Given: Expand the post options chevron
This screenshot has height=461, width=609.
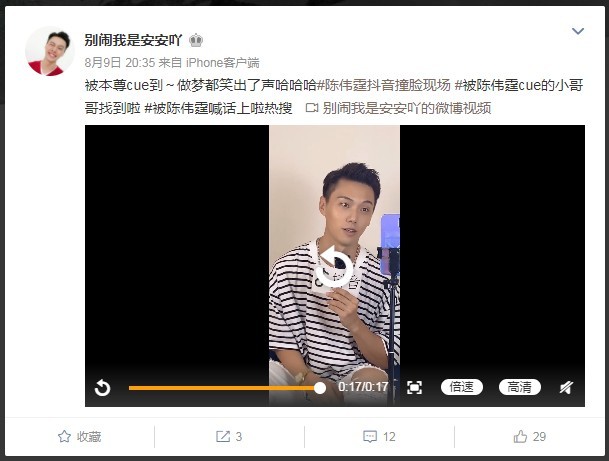Looking at the screenshot, I should [577, 33].
